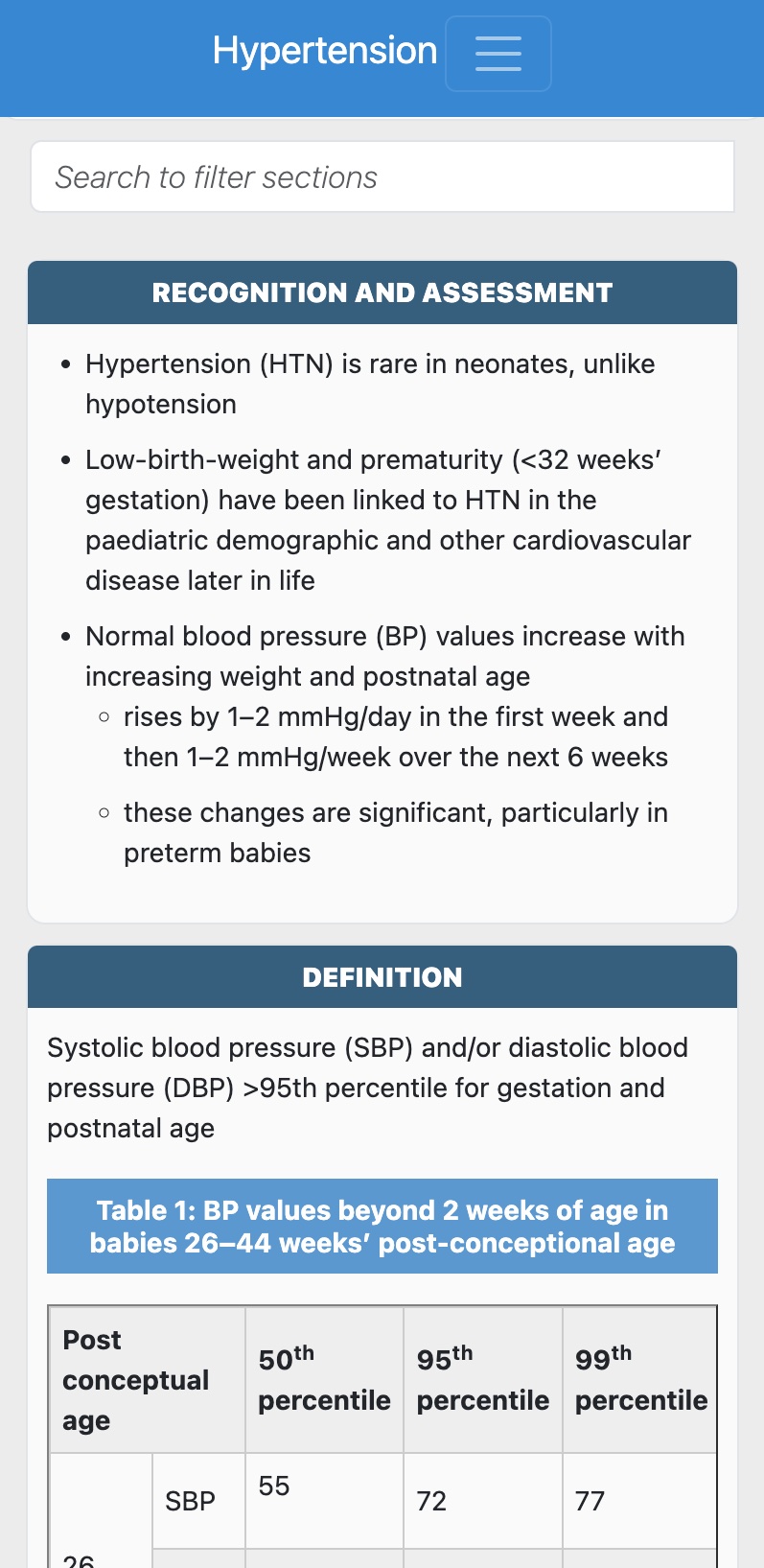Tap the Hypertension title link
The height and width of the screenshot is (1568, 764).
(x=324, y=51)
